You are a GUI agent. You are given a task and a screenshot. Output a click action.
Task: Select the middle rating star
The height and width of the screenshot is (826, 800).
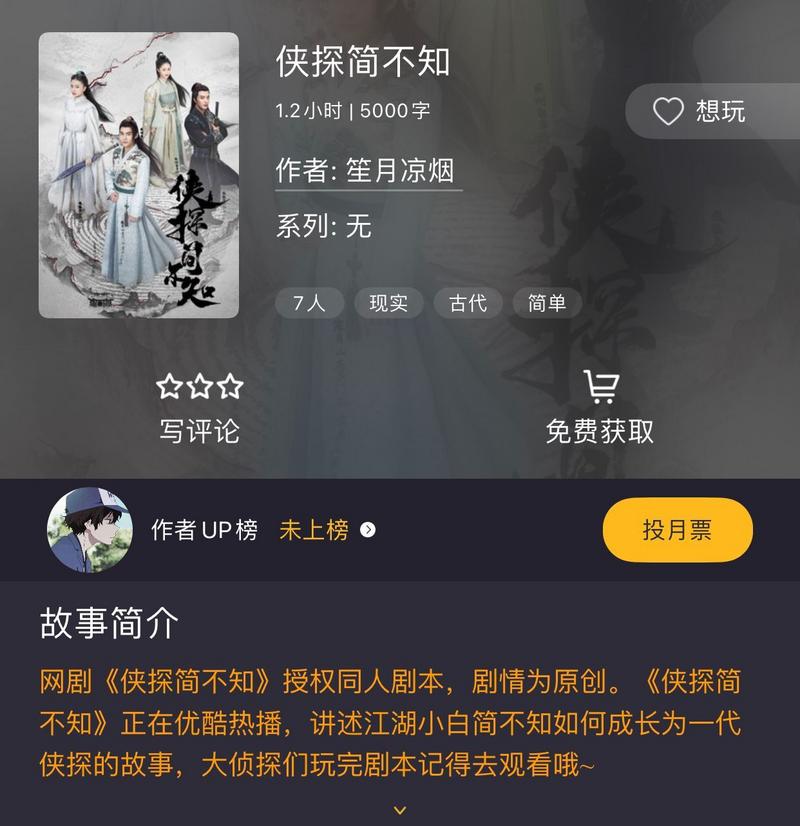[x=199, y=385]
